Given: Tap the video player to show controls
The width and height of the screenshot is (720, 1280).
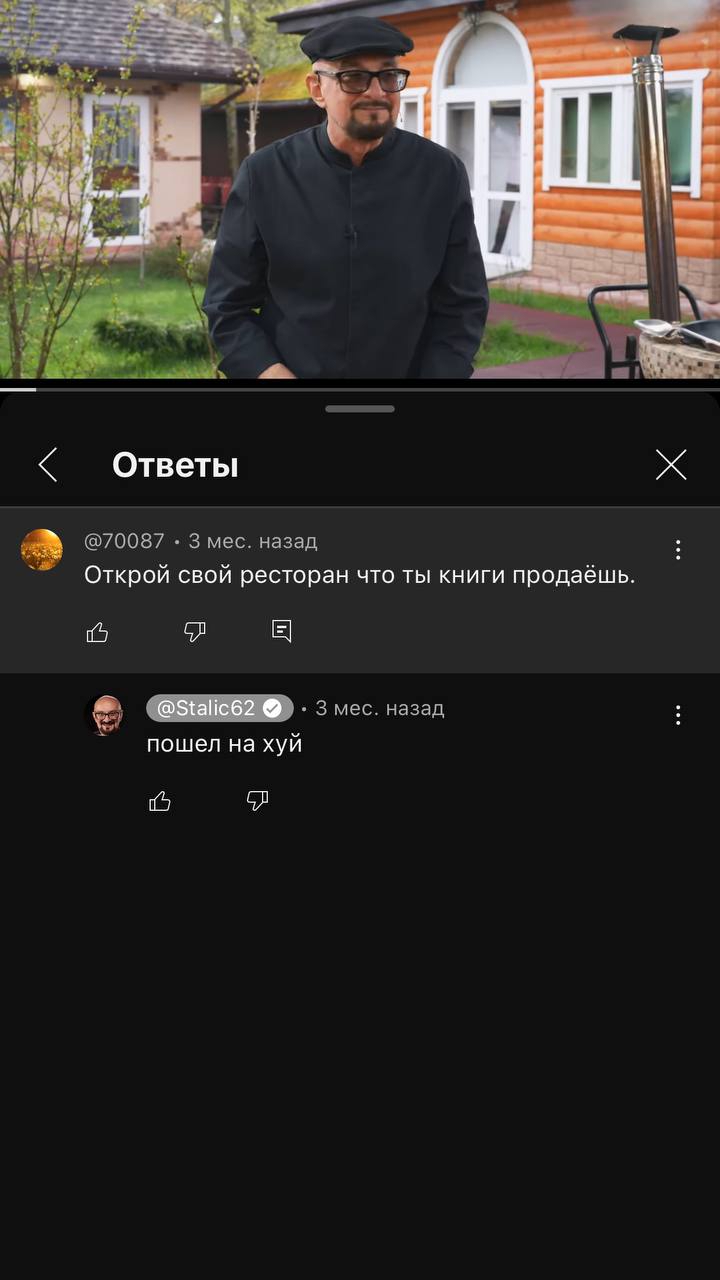Looking at the screenshot, I should pos(360,190).
